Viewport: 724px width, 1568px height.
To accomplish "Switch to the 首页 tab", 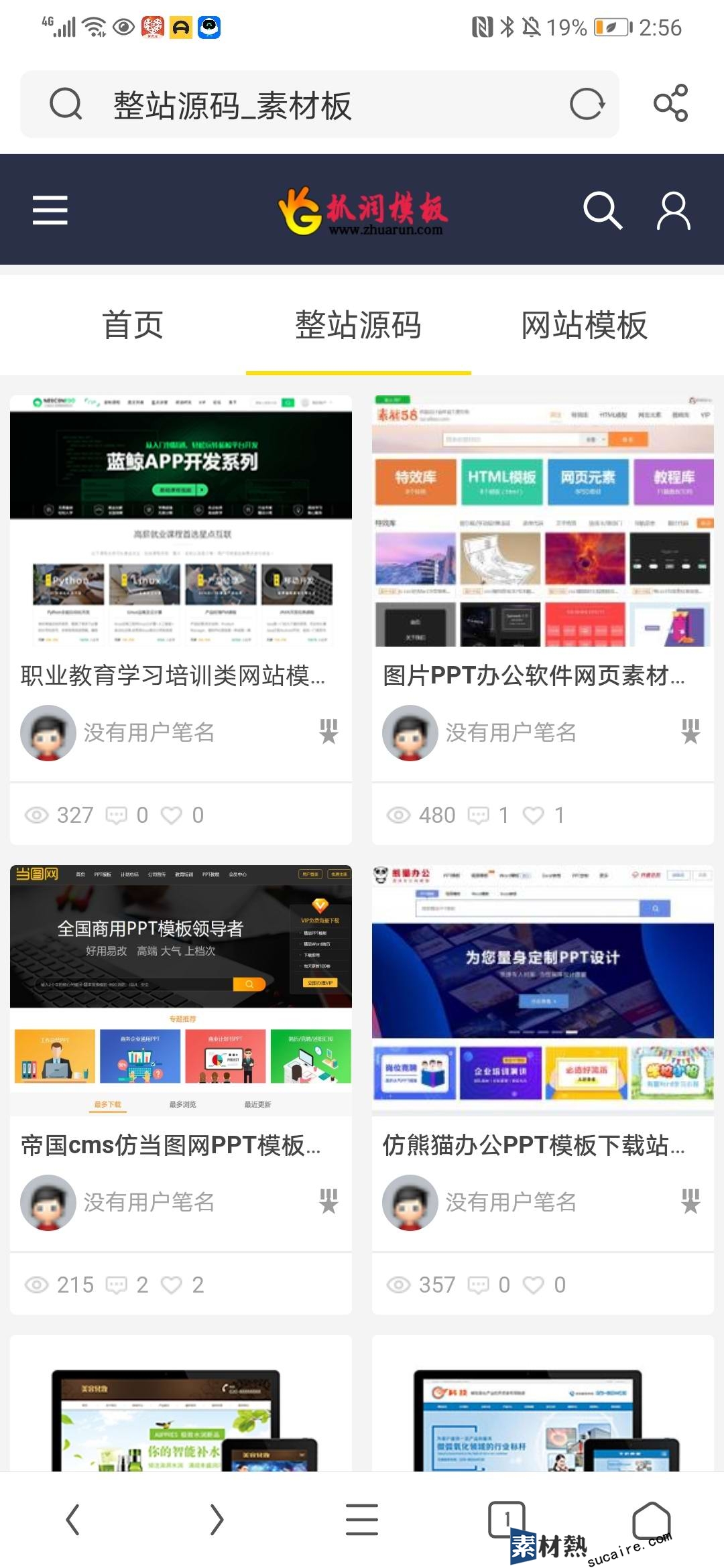I will 133,326.
